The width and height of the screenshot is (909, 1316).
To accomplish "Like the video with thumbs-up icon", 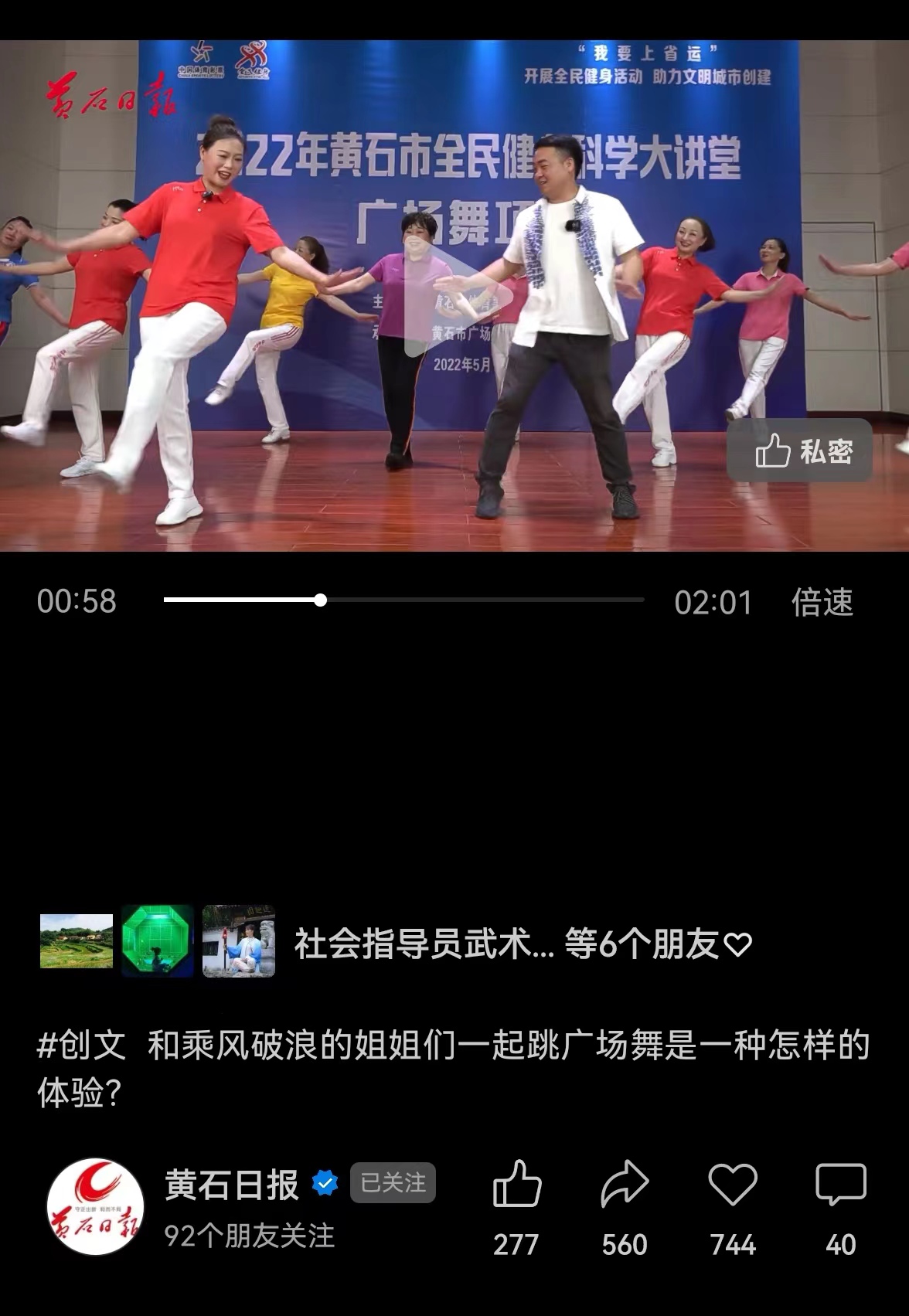I will click(x=516, y=1184).
